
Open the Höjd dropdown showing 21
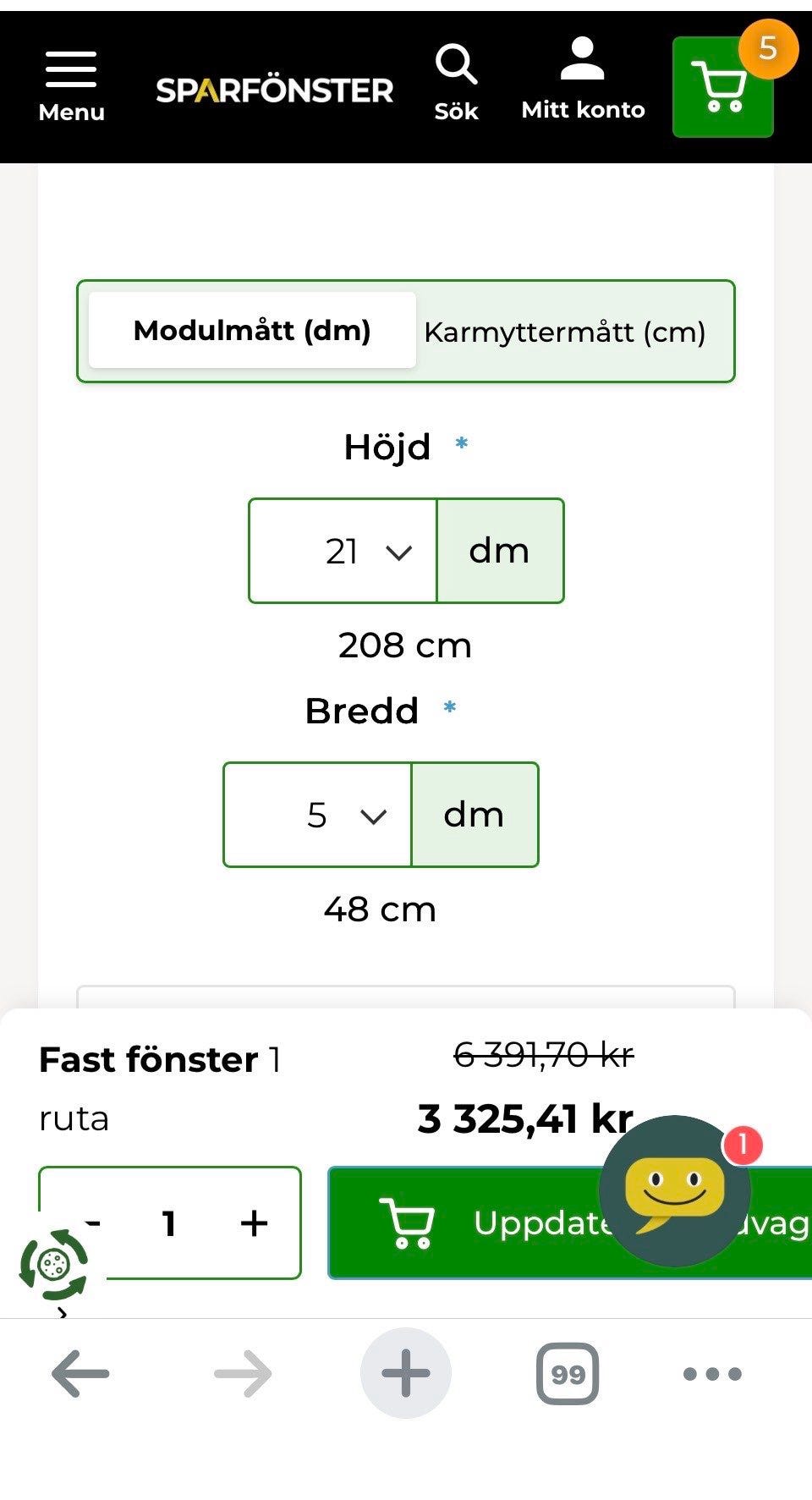343,551
